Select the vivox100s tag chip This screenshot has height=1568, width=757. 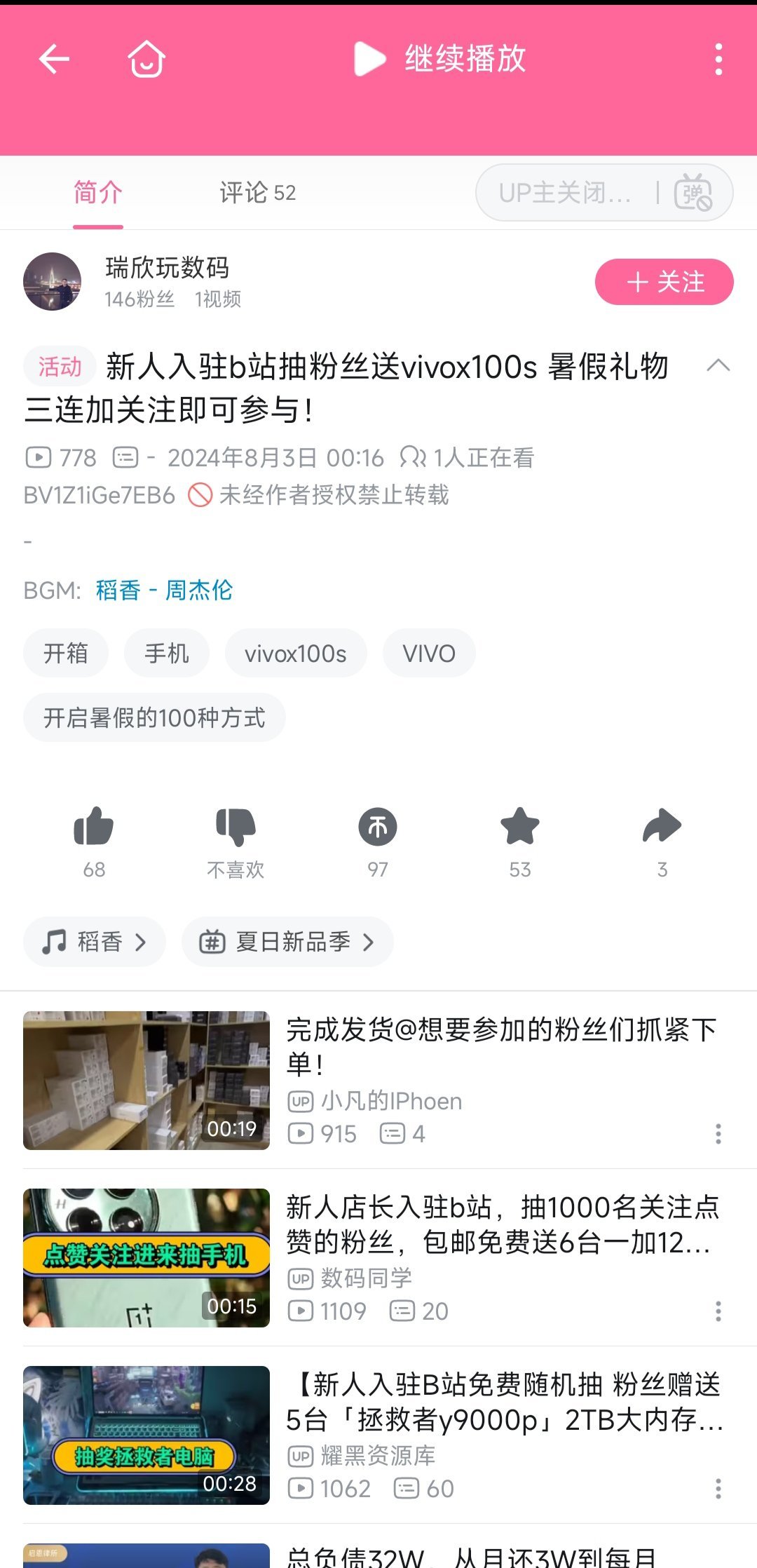[x=295, y=654]
